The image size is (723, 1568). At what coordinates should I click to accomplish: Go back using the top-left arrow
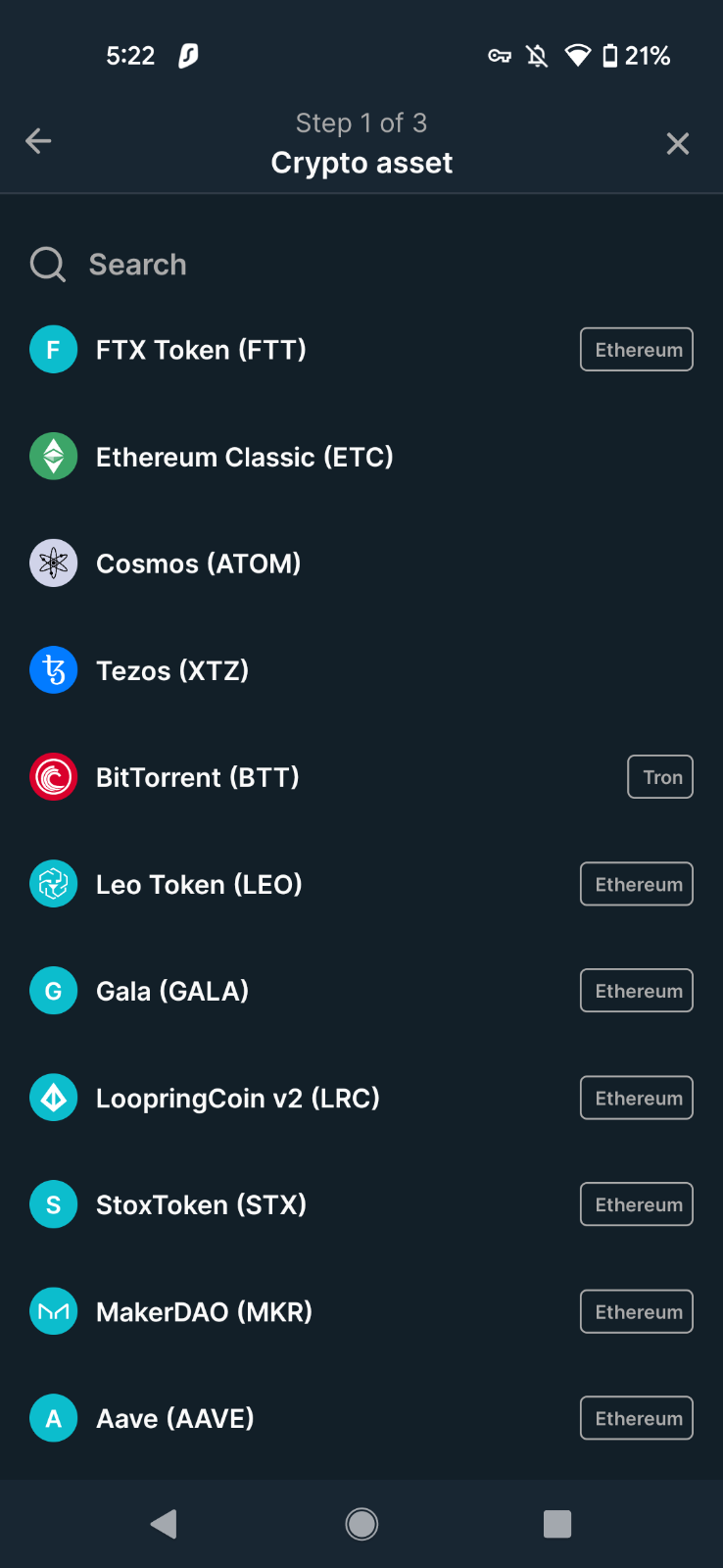point(38,142)
